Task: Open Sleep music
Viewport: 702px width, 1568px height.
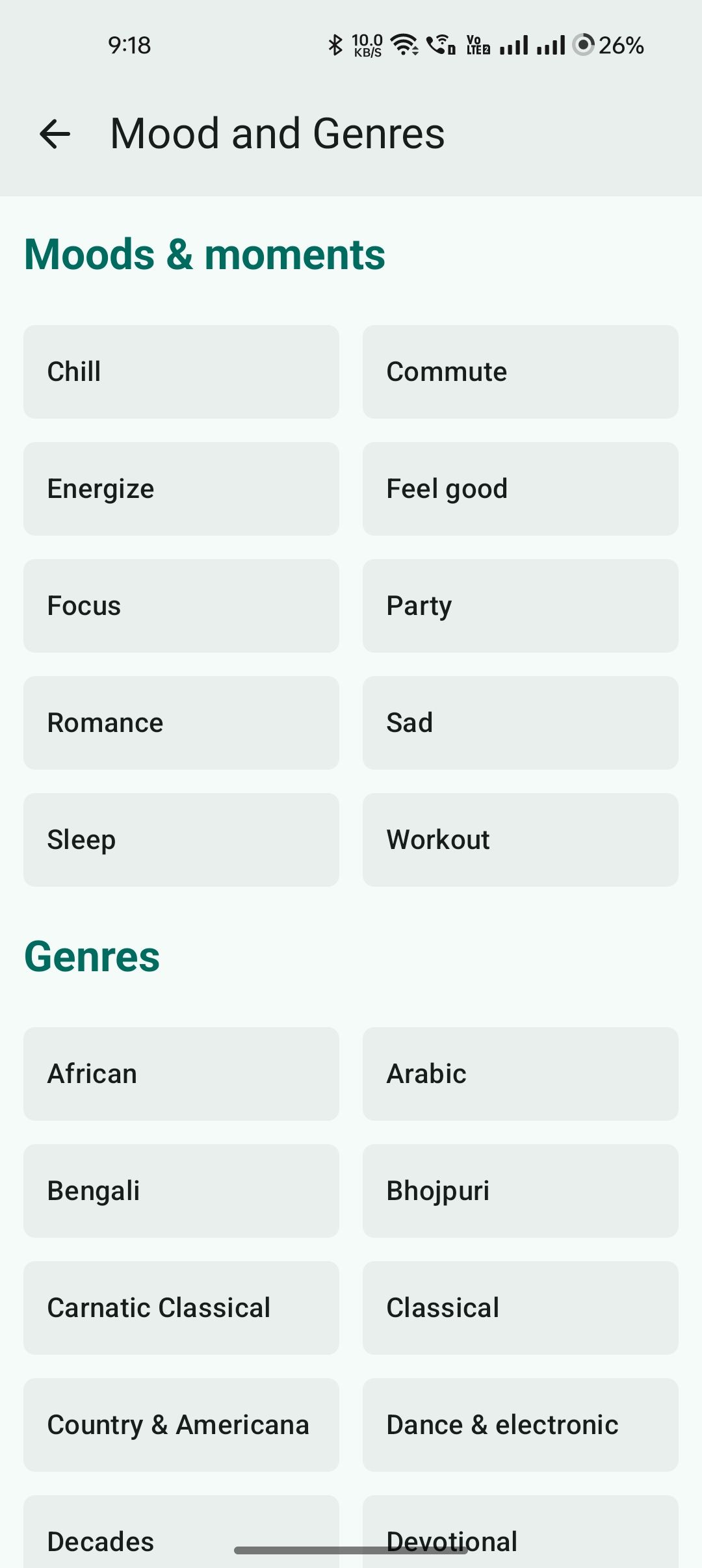Action: [x=181, y=840]
